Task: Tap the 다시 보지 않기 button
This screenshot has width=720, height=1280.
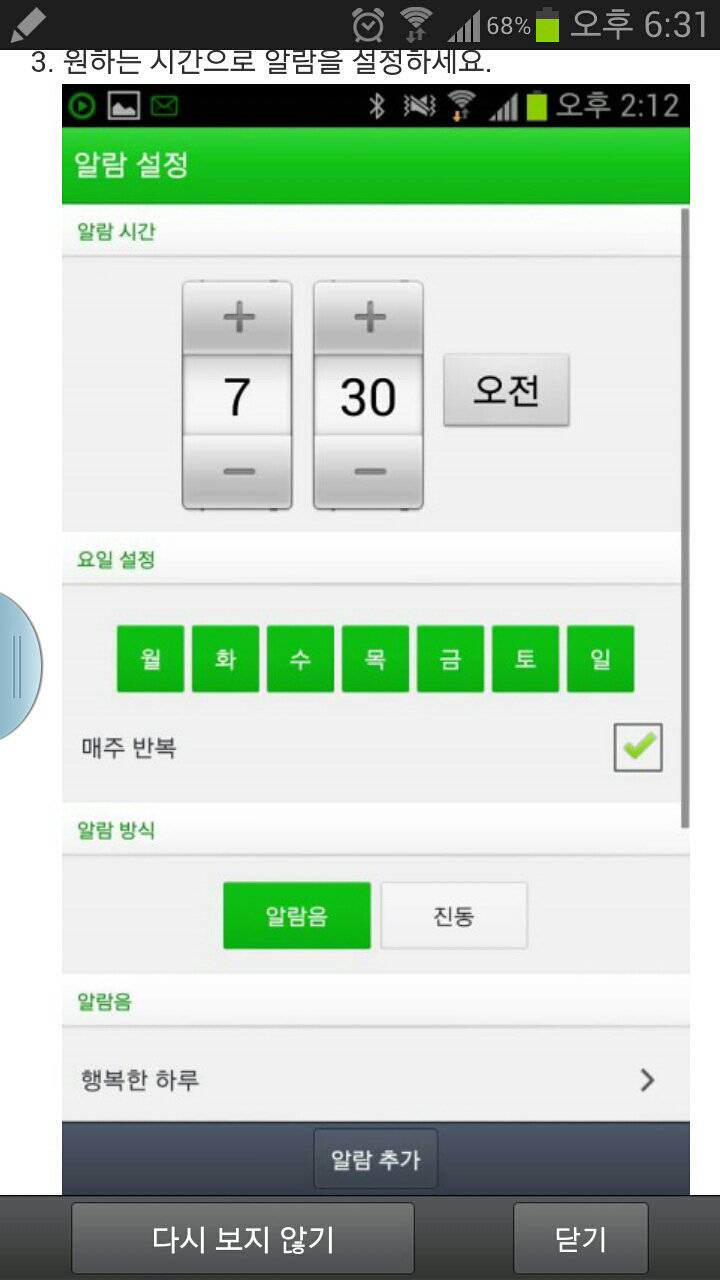Action: click(243, 1238)
